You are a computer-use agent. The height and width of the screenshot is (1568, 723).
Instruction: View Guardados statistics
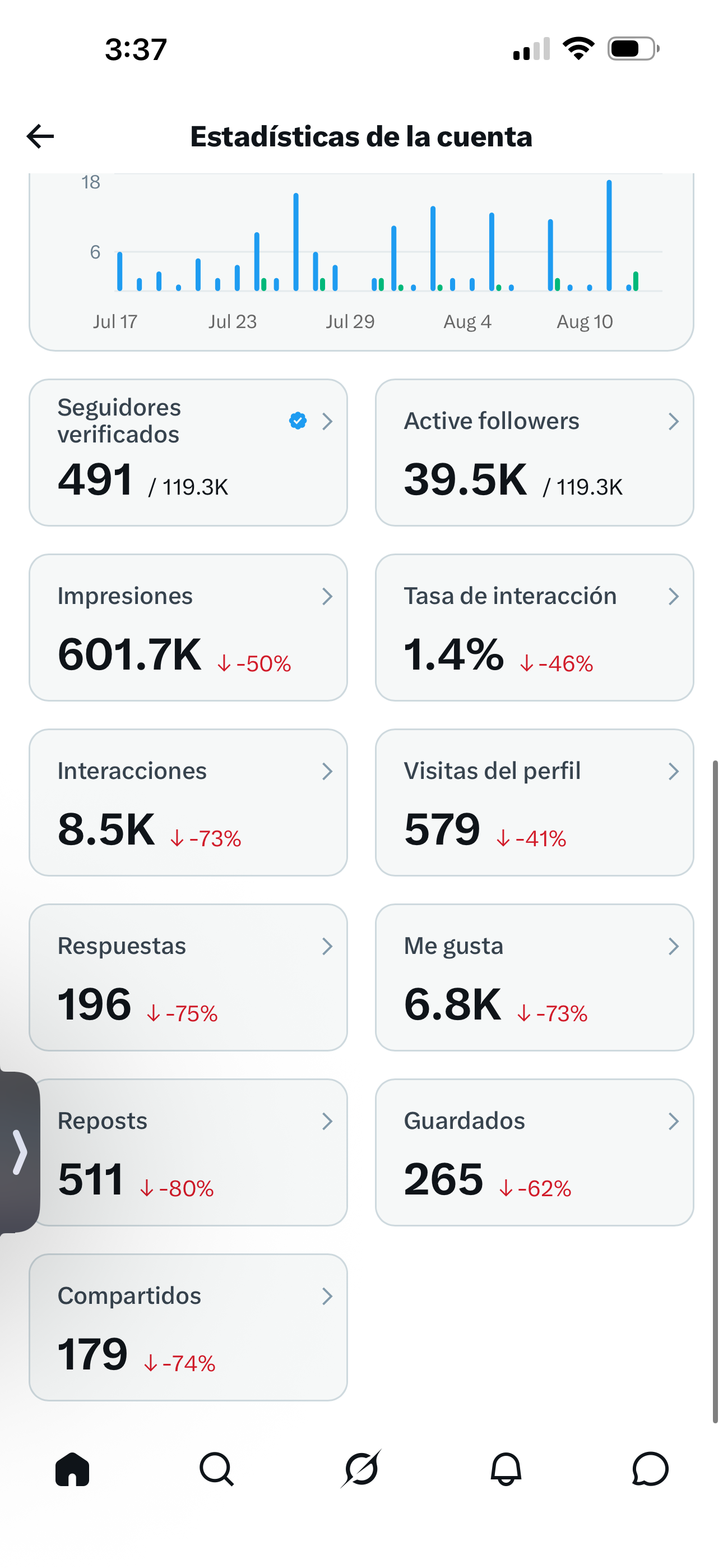pyautogui.click(x=534, y=1152)
